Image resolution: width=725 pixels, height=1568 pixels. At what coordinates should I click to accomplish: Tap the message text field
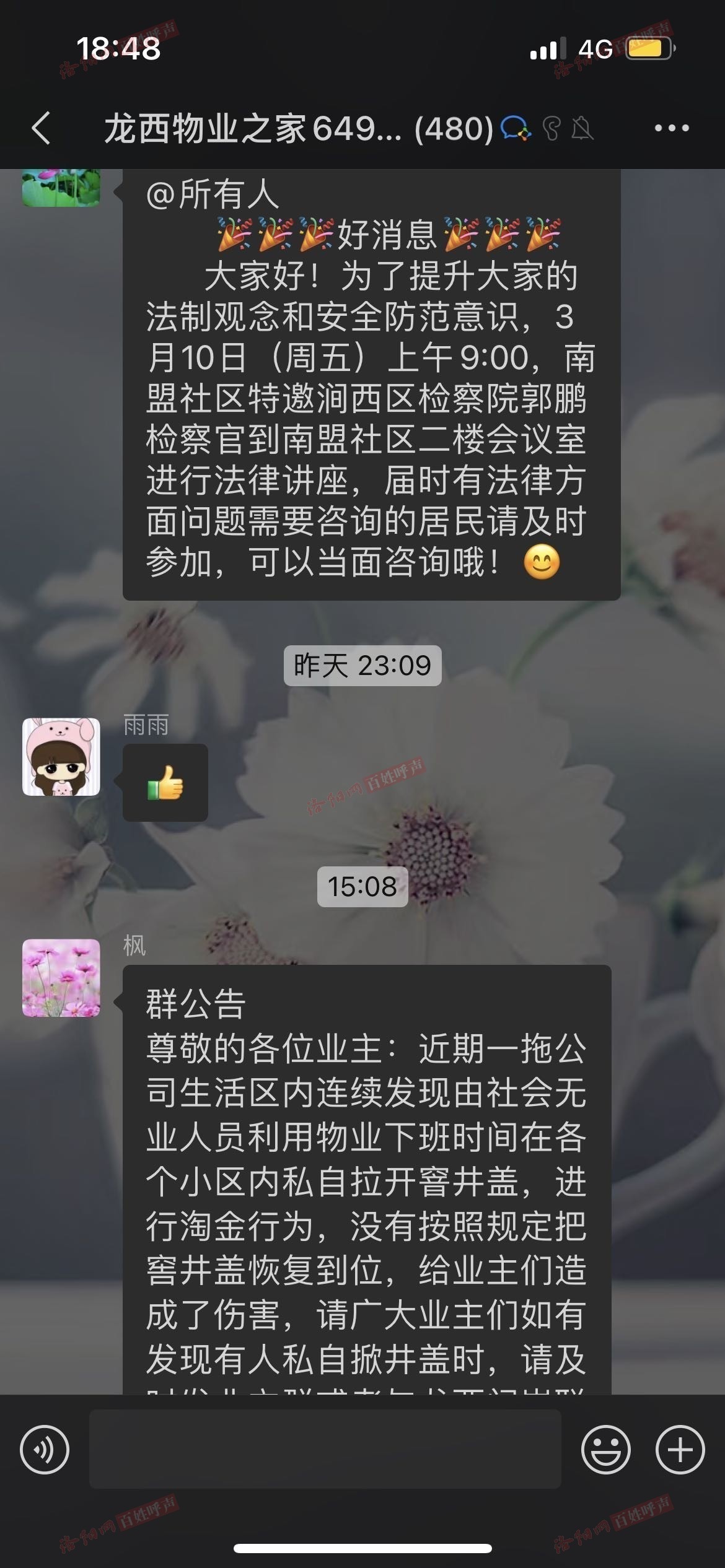pos(325,1450)
